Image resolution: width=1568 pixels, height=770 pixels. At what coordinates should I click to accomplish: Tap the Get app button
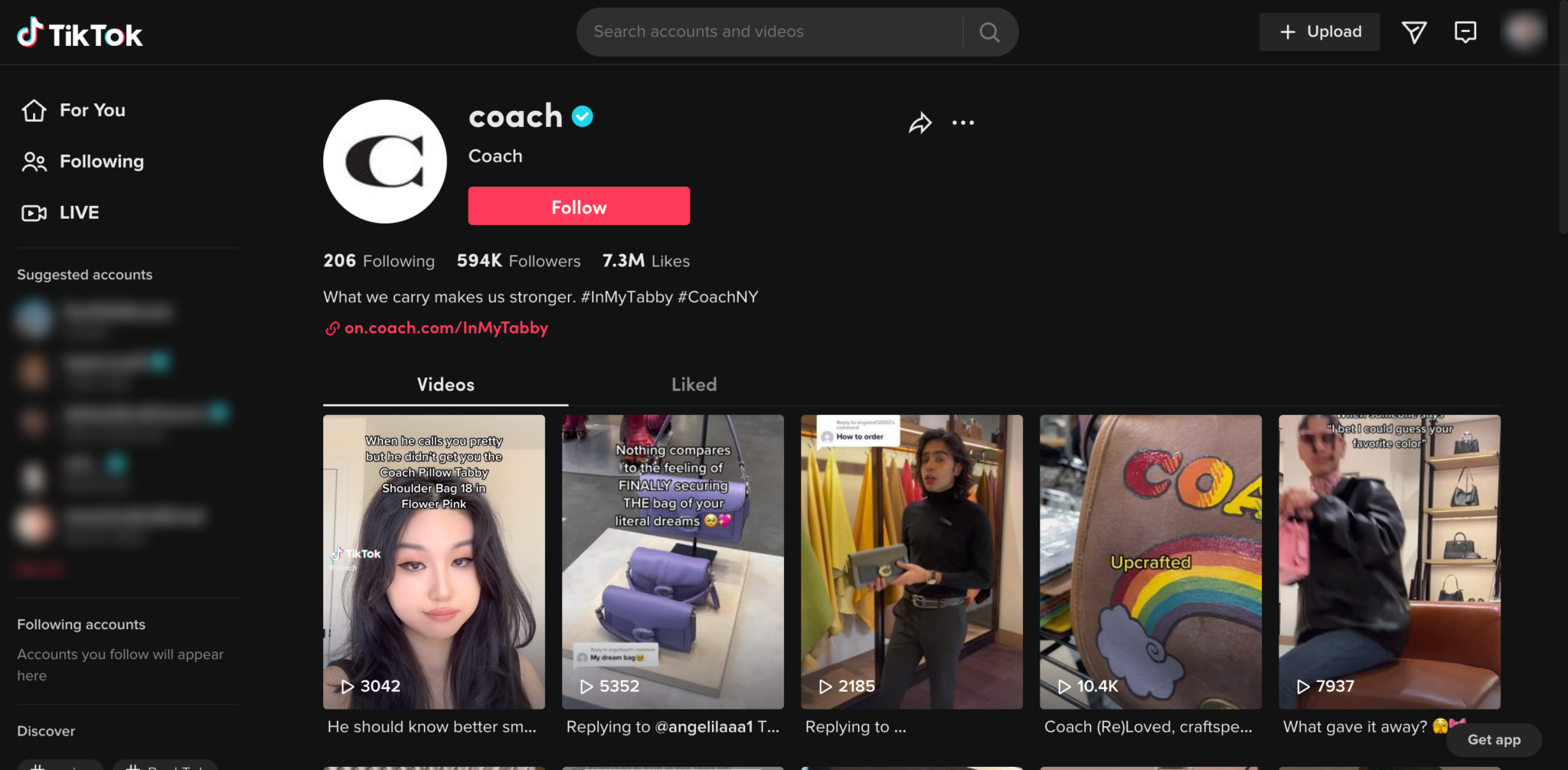point(1493,739)
